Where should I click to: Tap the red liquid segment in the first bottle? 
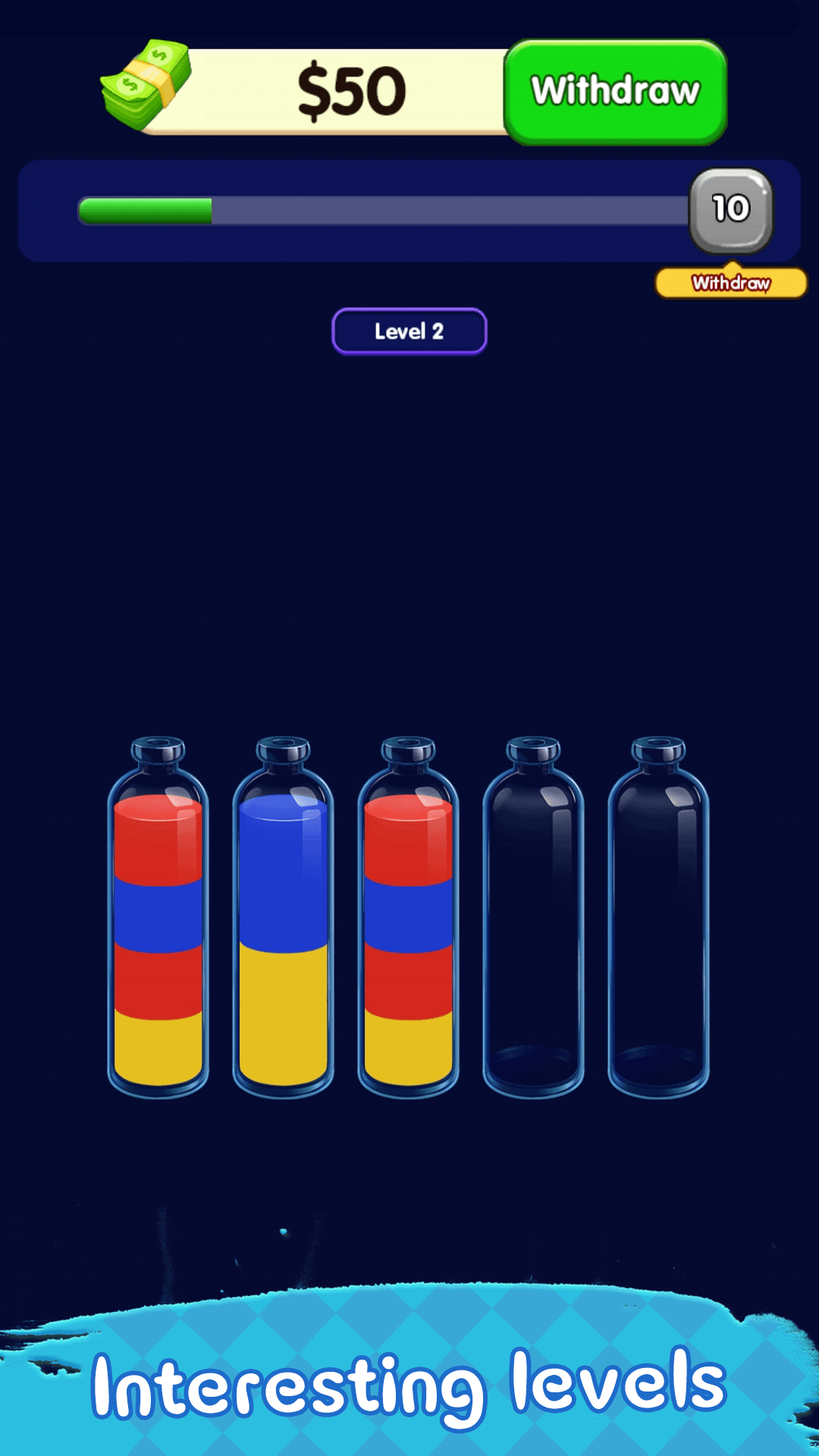click(157, 842)
